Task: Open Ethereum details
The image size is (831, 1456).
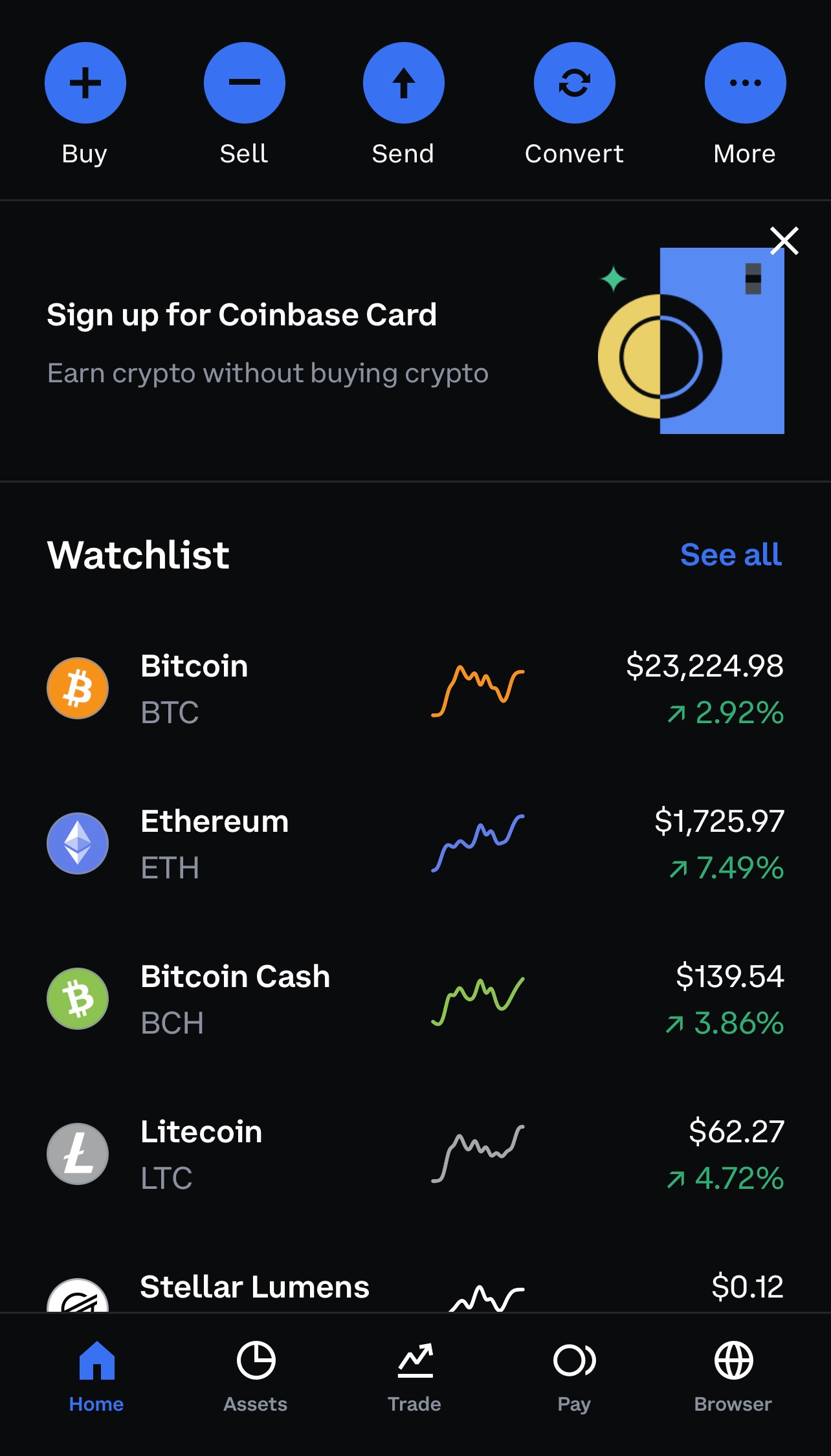Action: click(x=415, y=843)
